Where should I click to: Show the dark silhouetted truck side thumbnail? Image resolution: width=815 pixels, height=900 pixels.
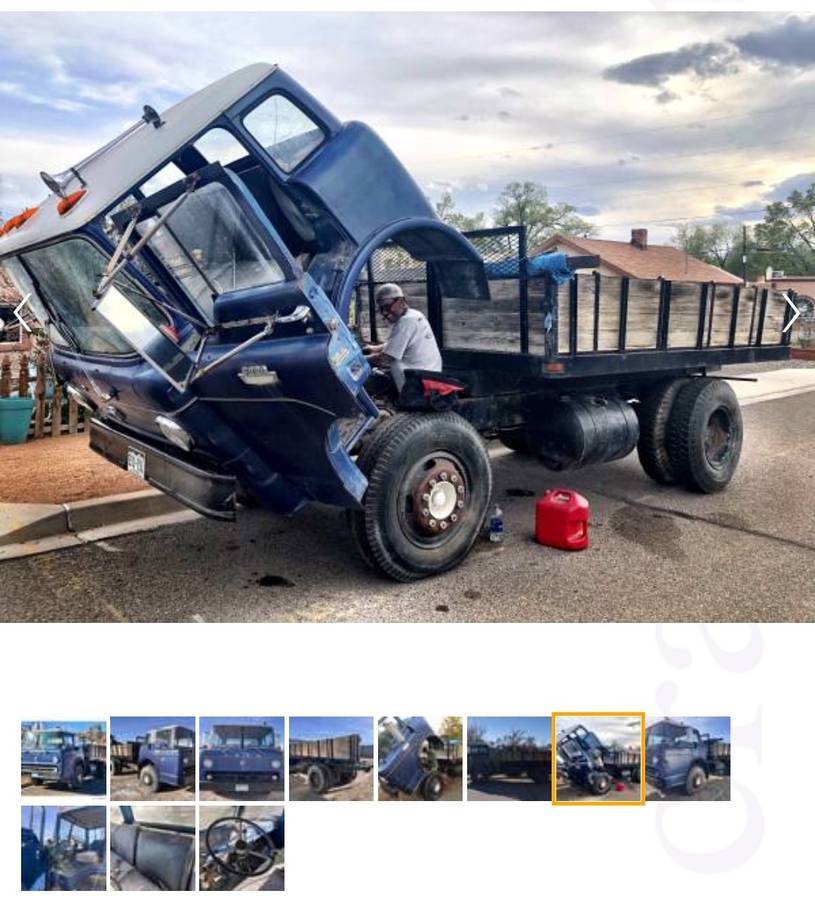(x=509, y=758)
